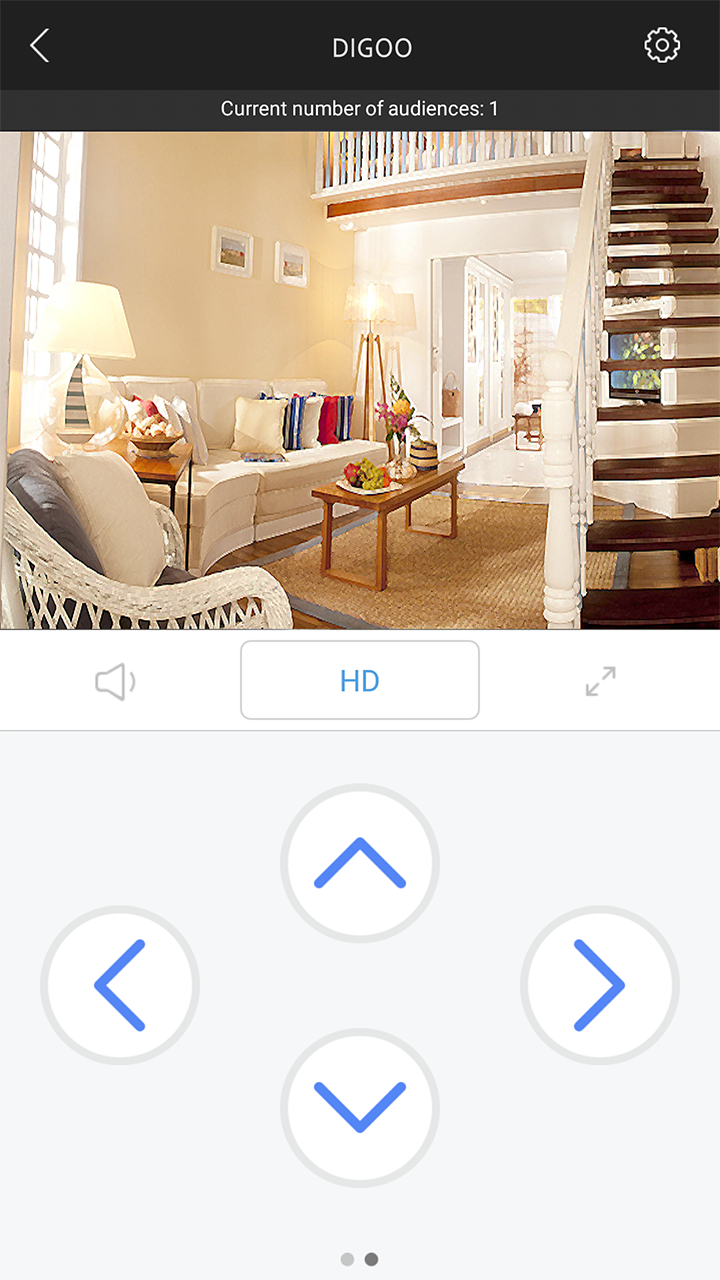Tap the live camera video feed
This screenshot has height=1280, width=720.
tap(360, 380)
